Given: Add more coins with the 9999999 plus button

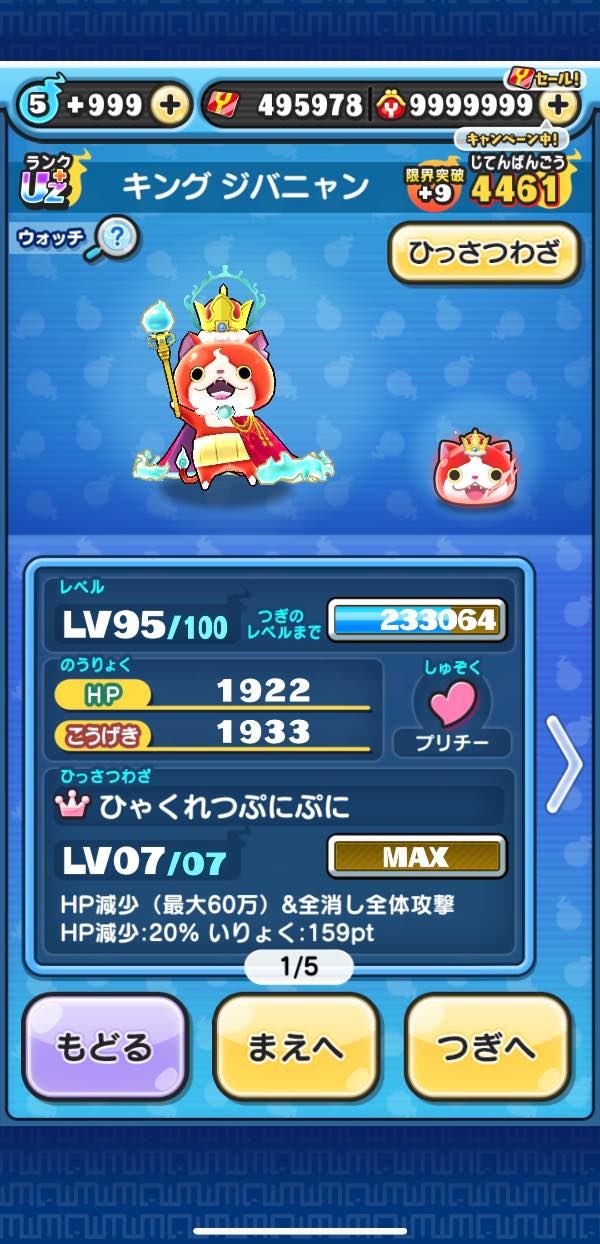Looking at the screenshot, I should click(x=560, y=105).
